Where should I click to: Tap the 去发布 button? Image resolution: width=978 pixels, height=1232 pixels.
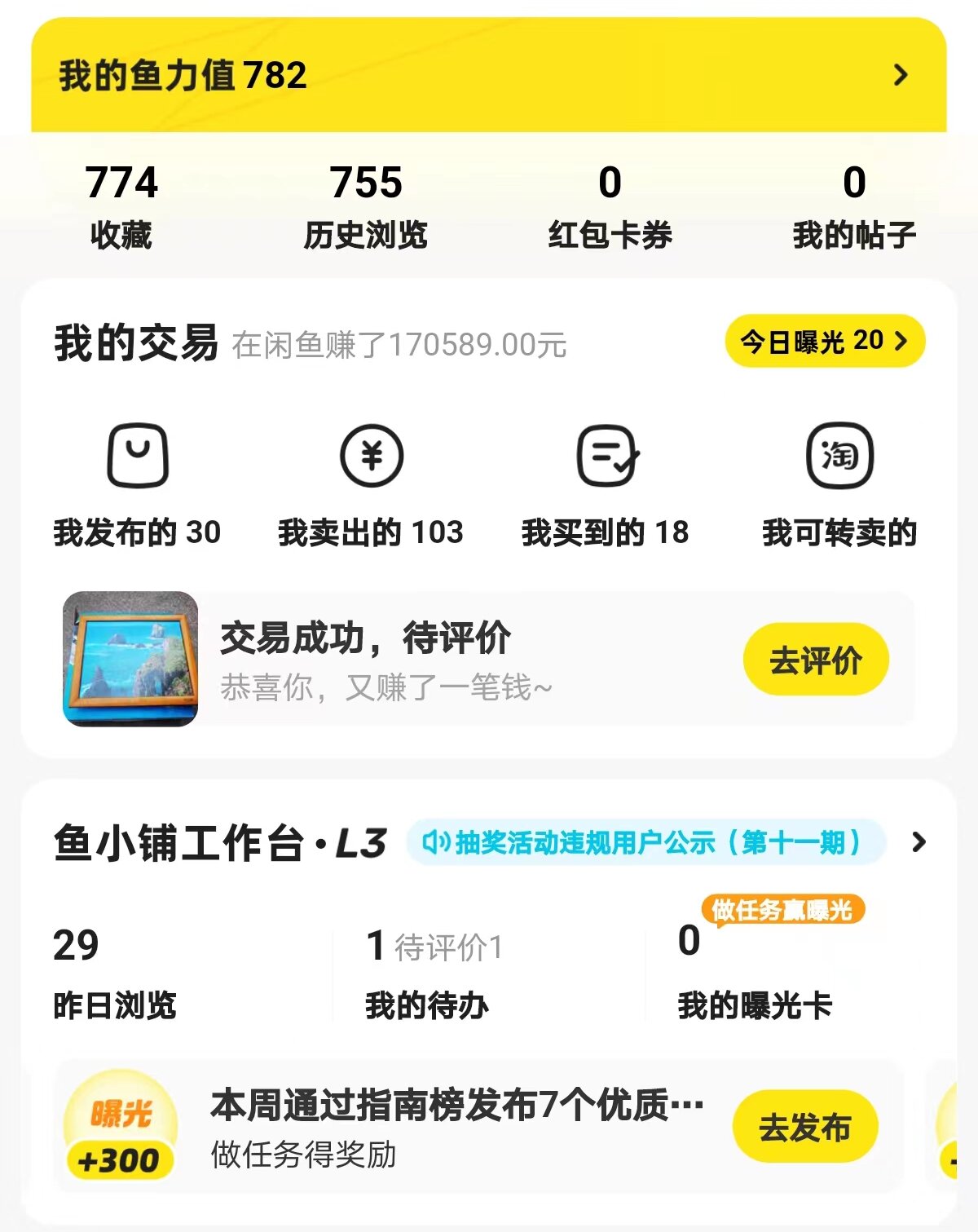(804, 1126)
